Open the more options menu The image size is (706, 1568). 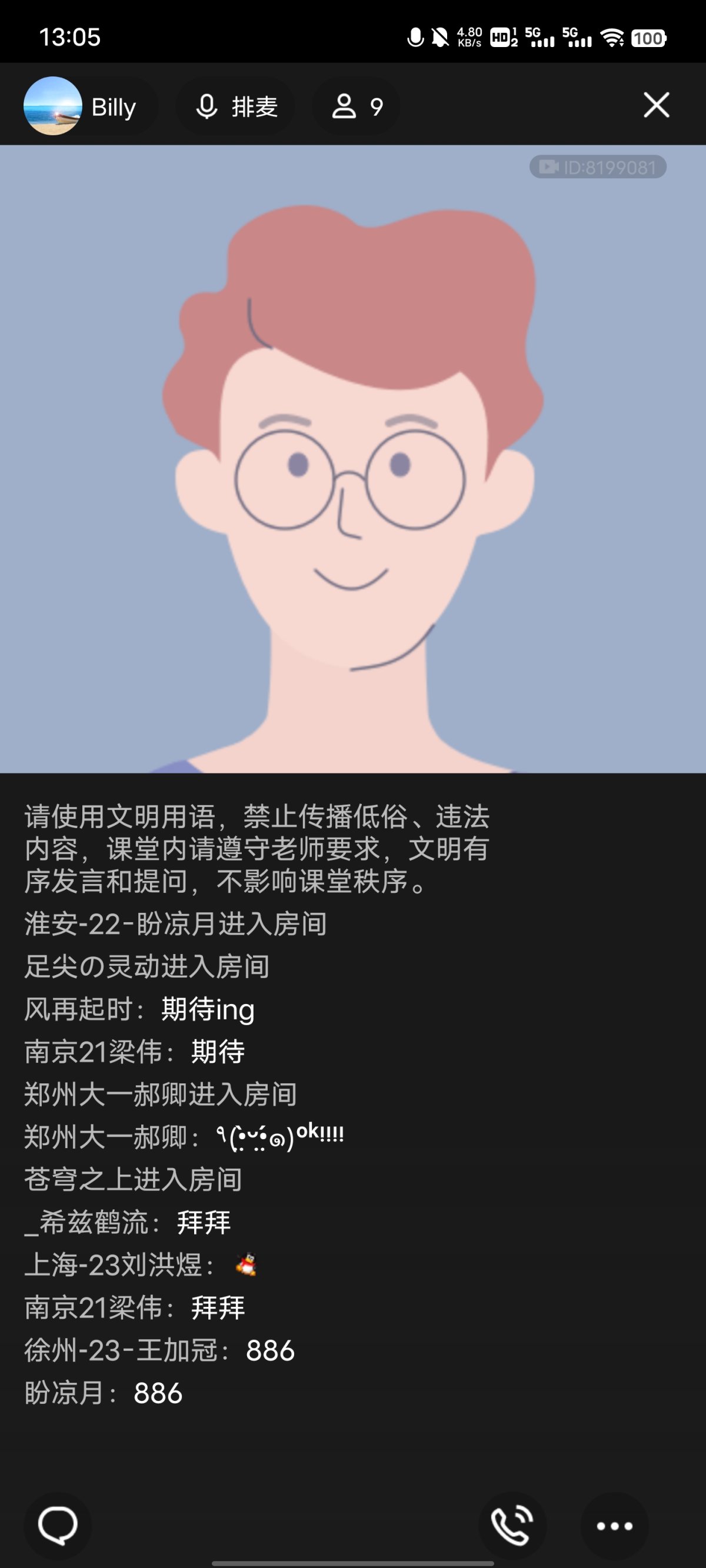coord(614,1526)
